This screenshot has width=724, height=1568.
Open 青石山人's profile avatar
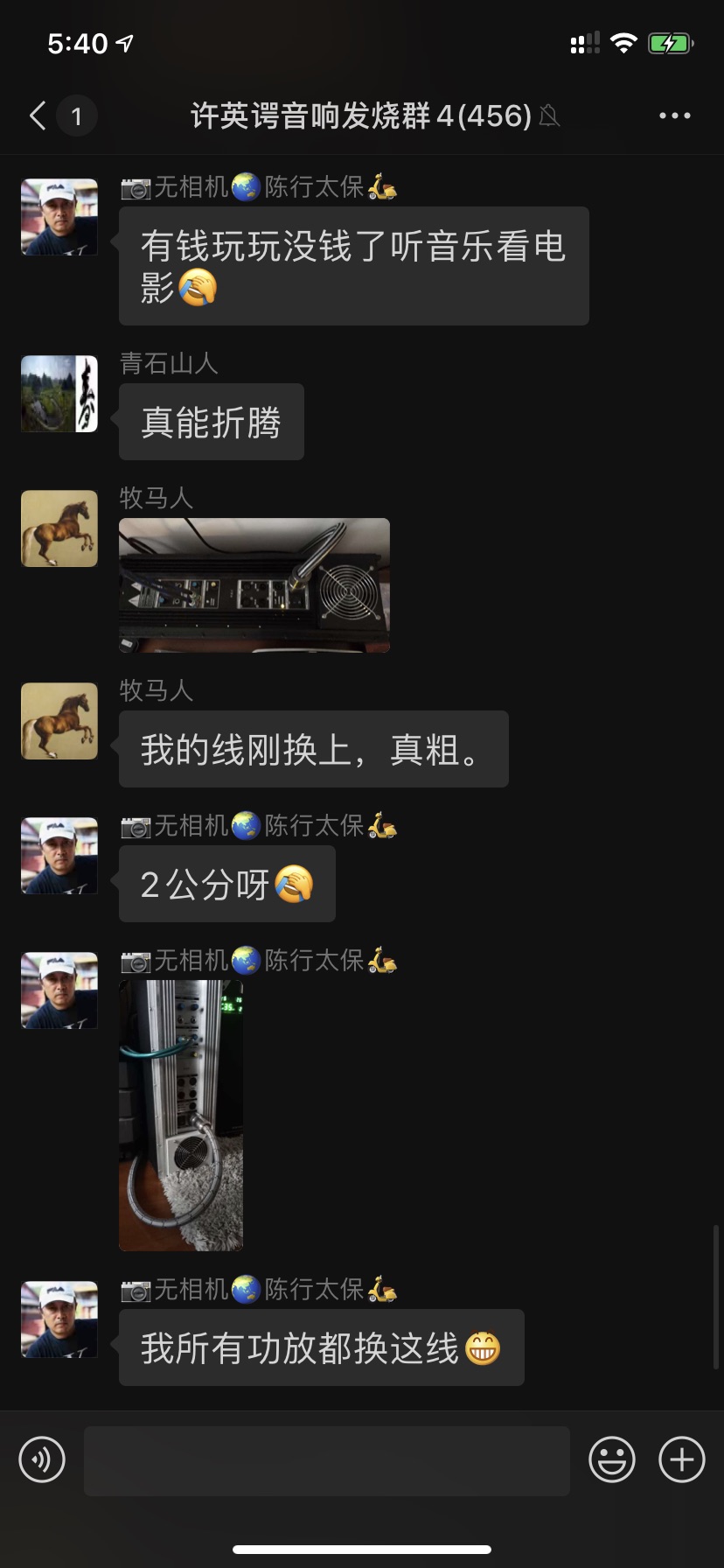click(x=59, y=394)
